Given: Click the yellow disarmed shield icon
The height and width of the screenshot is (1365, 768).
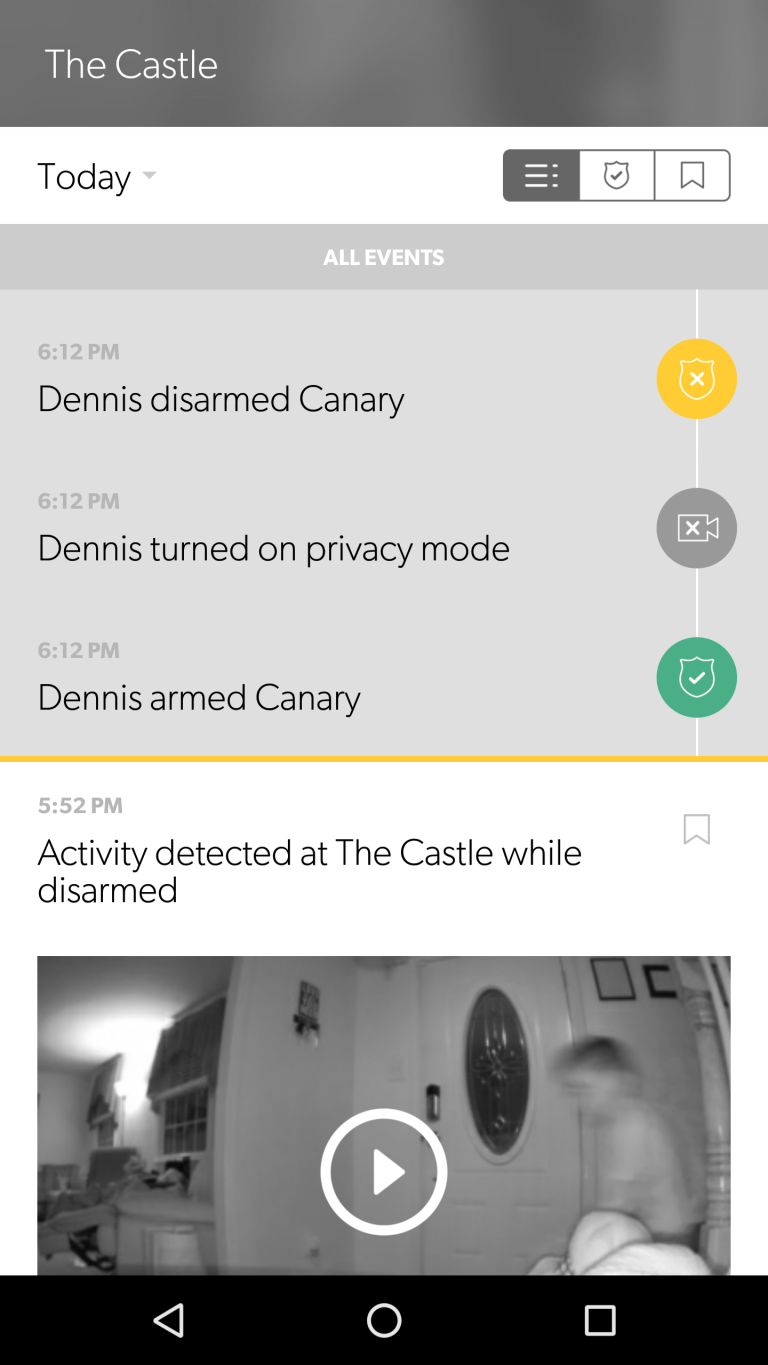Looking at the screenshot, I should coord(697,379).
